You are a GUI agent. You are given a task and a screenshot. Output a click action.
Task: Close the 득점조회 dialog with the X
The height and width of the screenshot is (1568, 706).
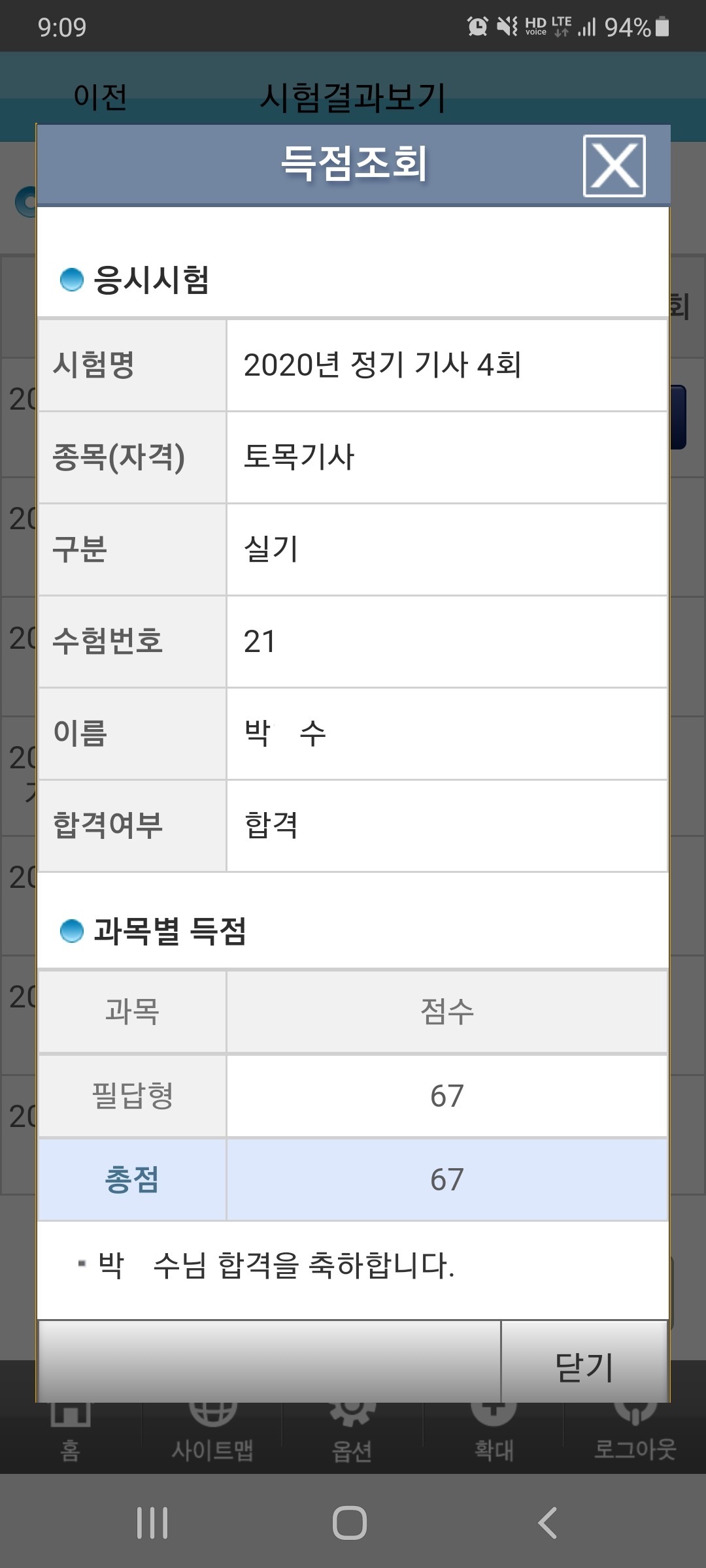click(614, 166)
